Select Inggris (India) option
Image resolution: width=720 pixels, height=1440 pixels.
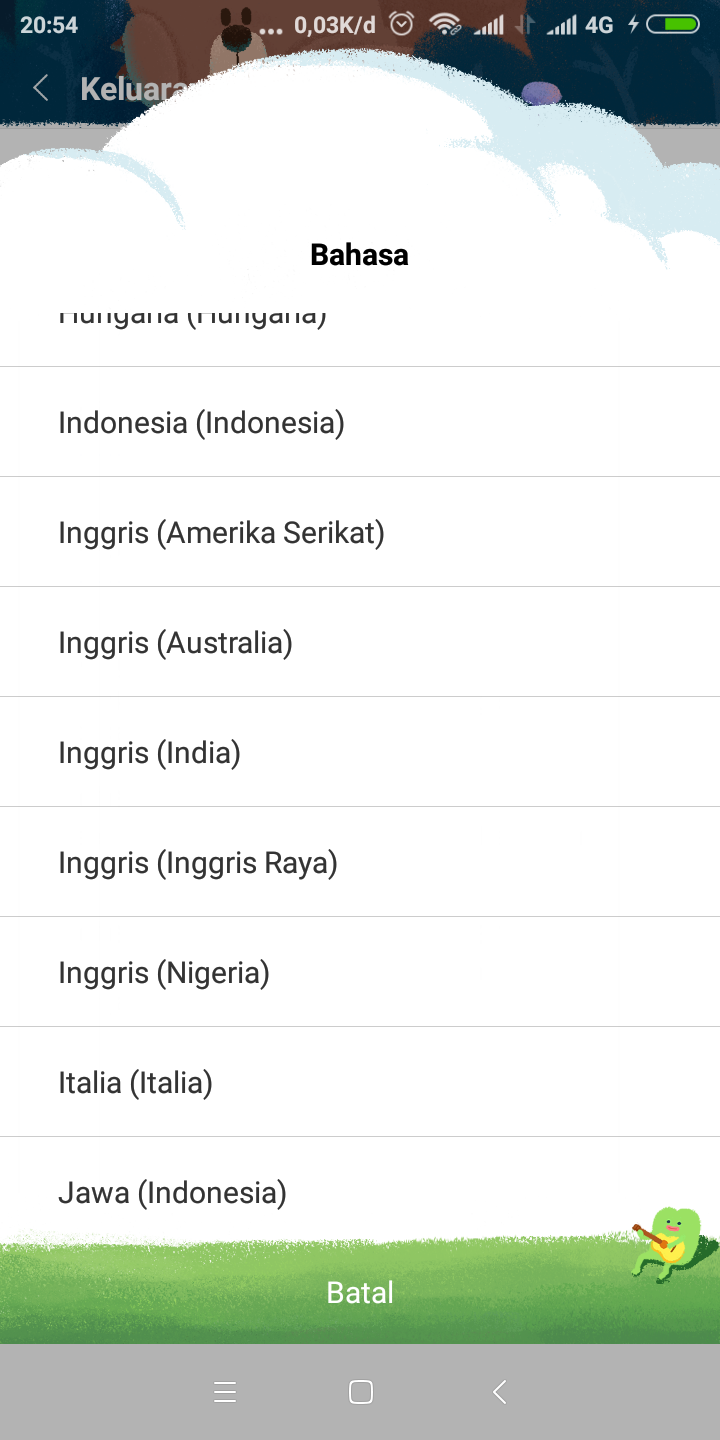(x=149, y=752)
